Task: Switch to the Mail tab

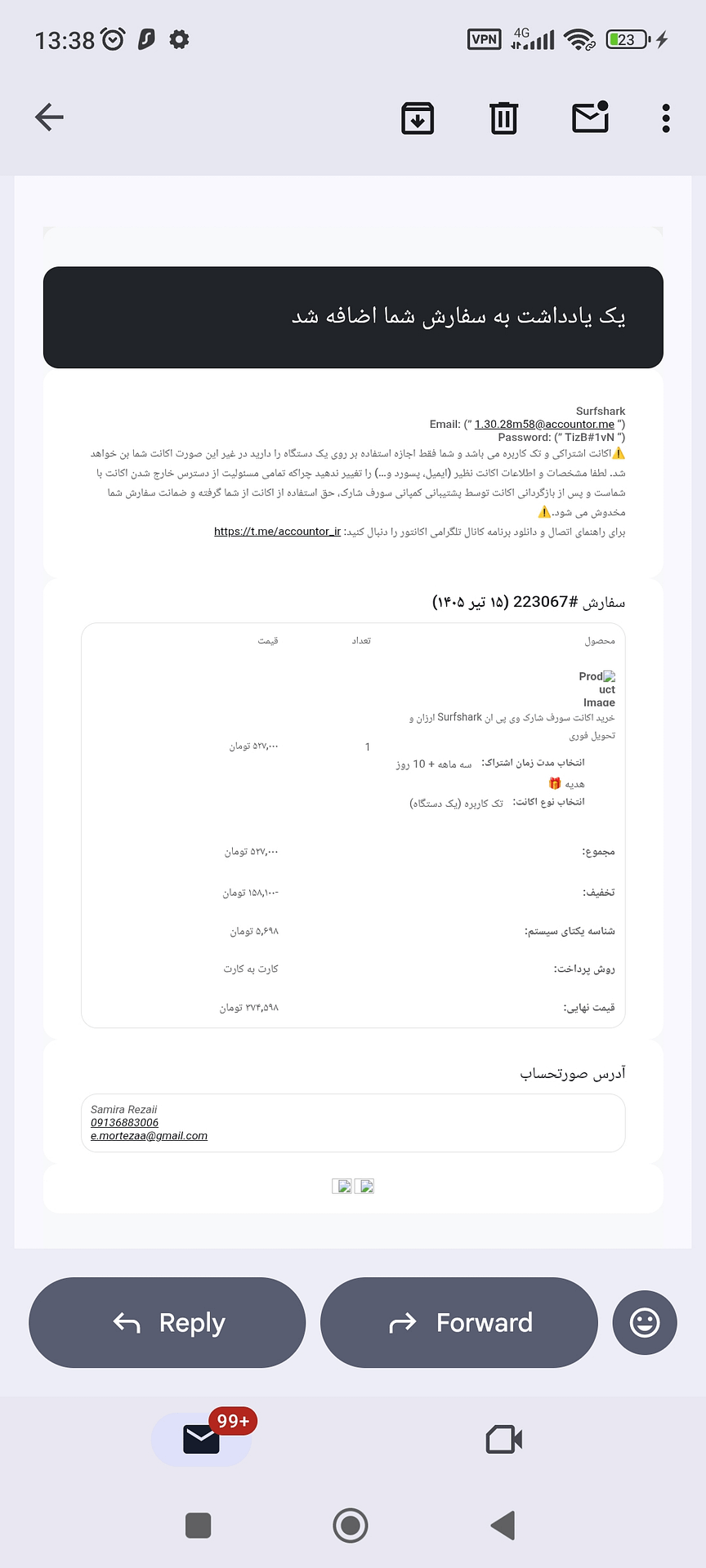Action: click(202, 1439)
